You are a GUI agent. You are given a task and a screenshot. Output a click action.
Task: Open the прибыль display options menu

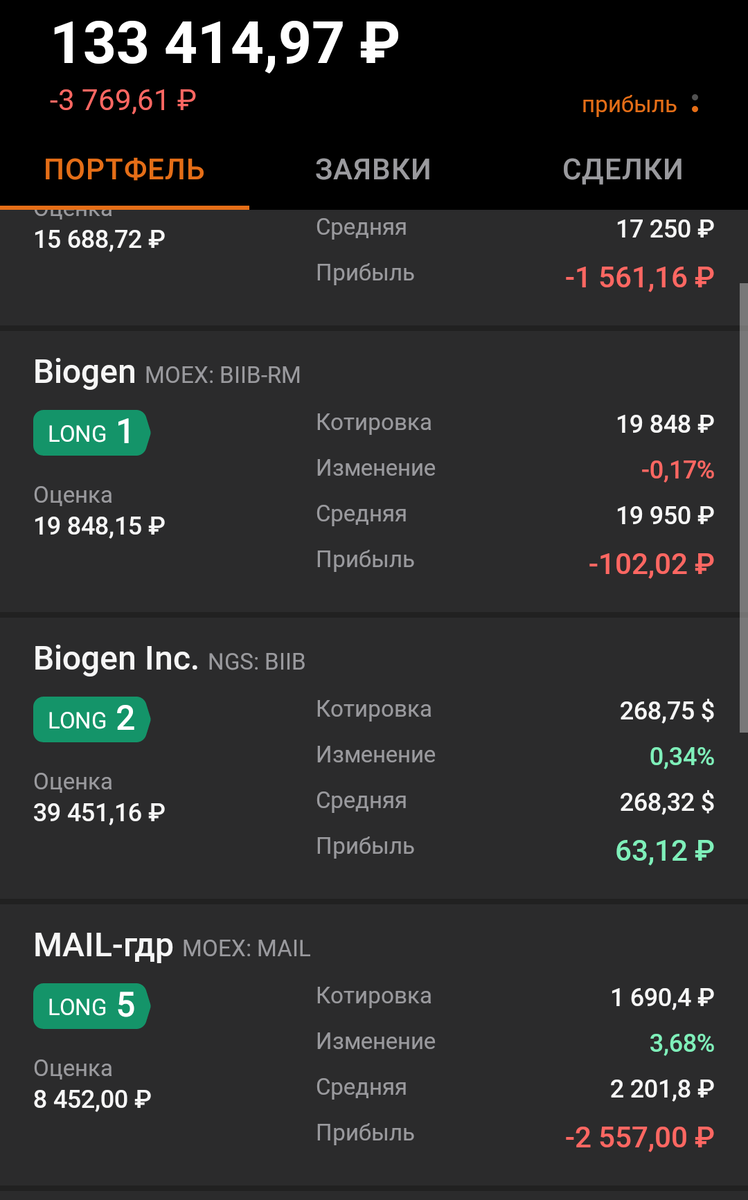695,104
